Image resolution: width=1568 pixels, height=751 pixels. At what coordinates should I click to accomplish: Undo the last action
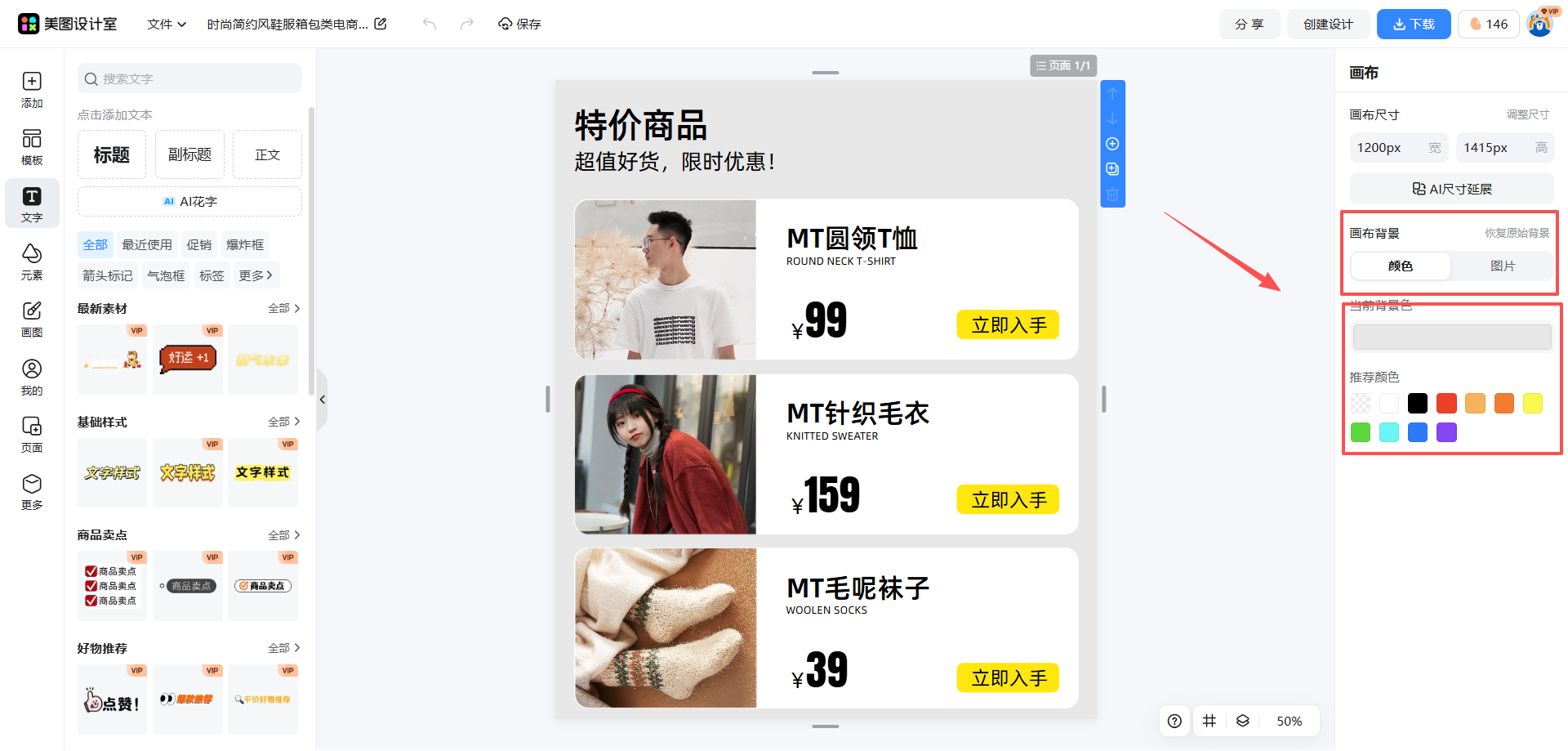(430, 25)
